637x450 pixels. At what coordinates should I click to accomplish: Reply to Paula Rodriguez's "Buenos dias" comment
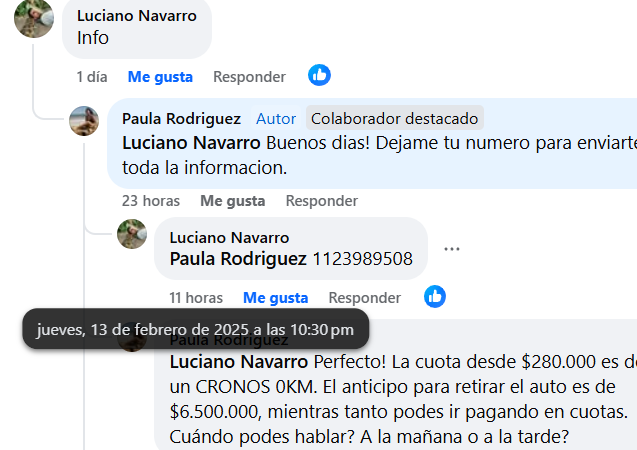pyautogui.click(x=321, y=200)
